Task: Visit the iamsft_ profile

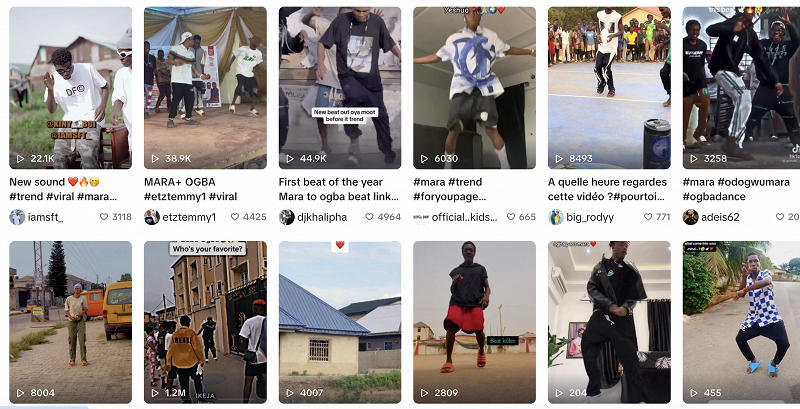Action: pos(45,217)
